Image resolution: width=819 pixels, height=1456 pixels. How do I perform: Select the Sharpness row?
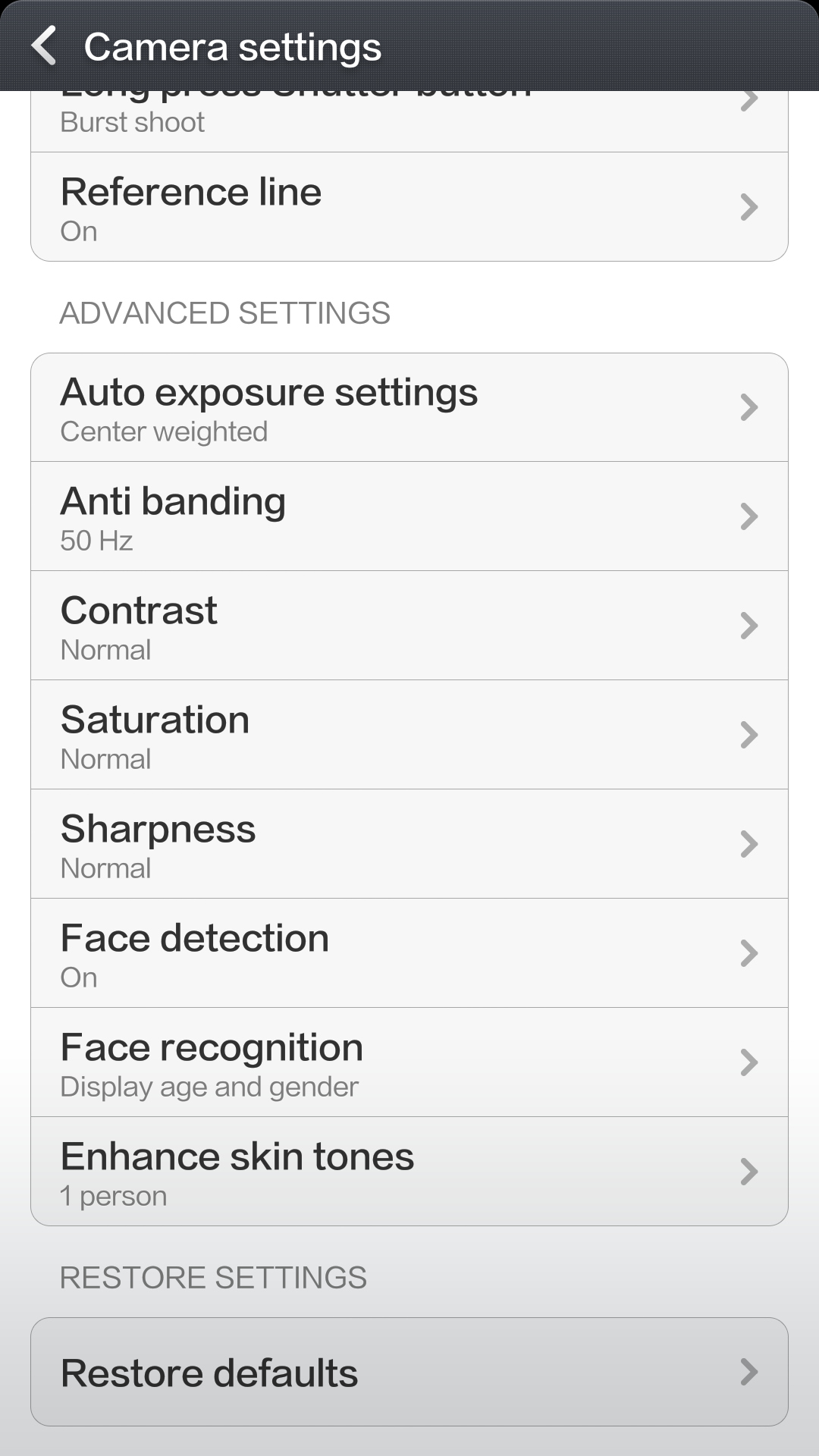409,844
